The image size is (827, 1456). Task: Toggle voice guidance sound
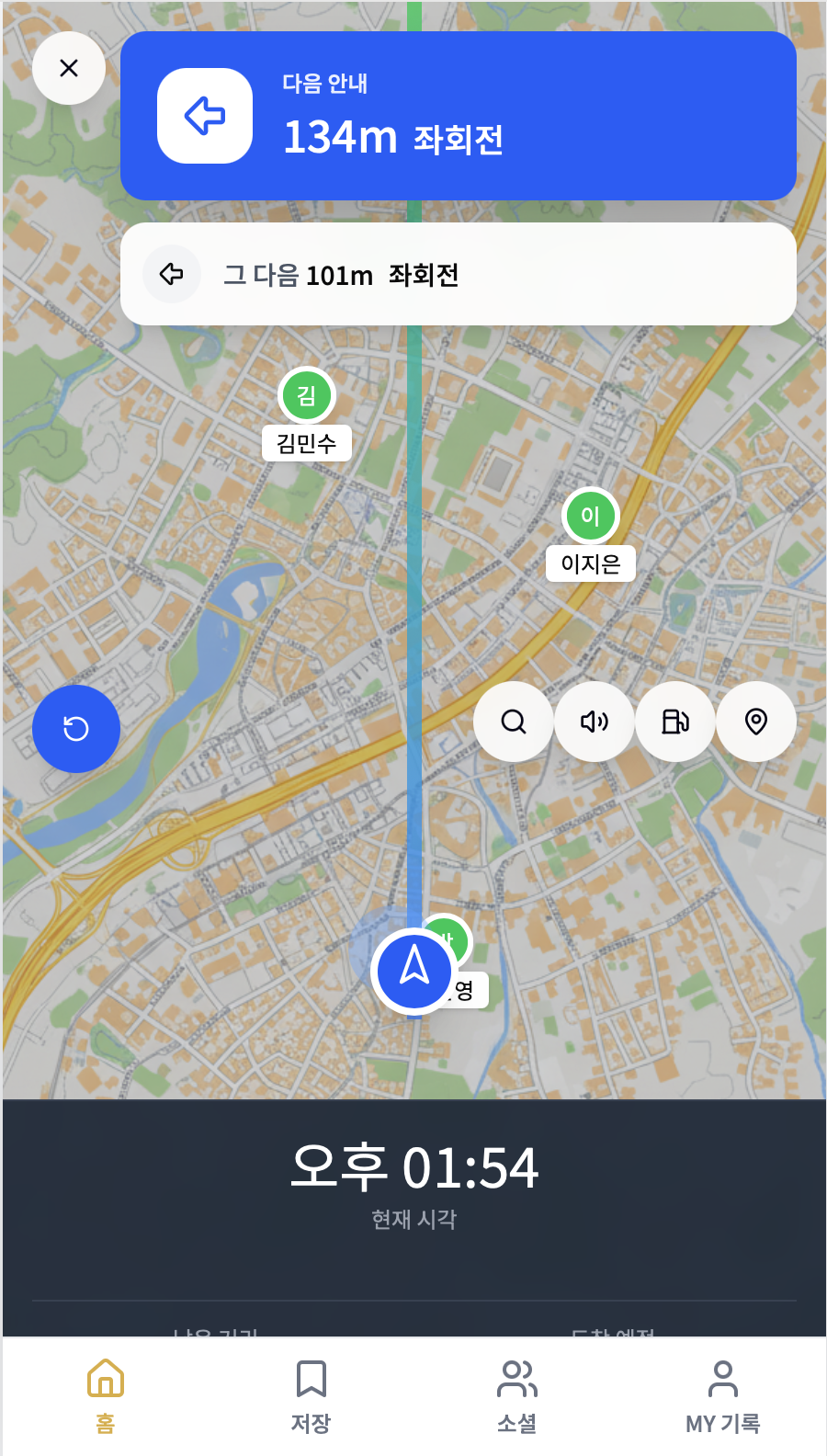point(595,722)
